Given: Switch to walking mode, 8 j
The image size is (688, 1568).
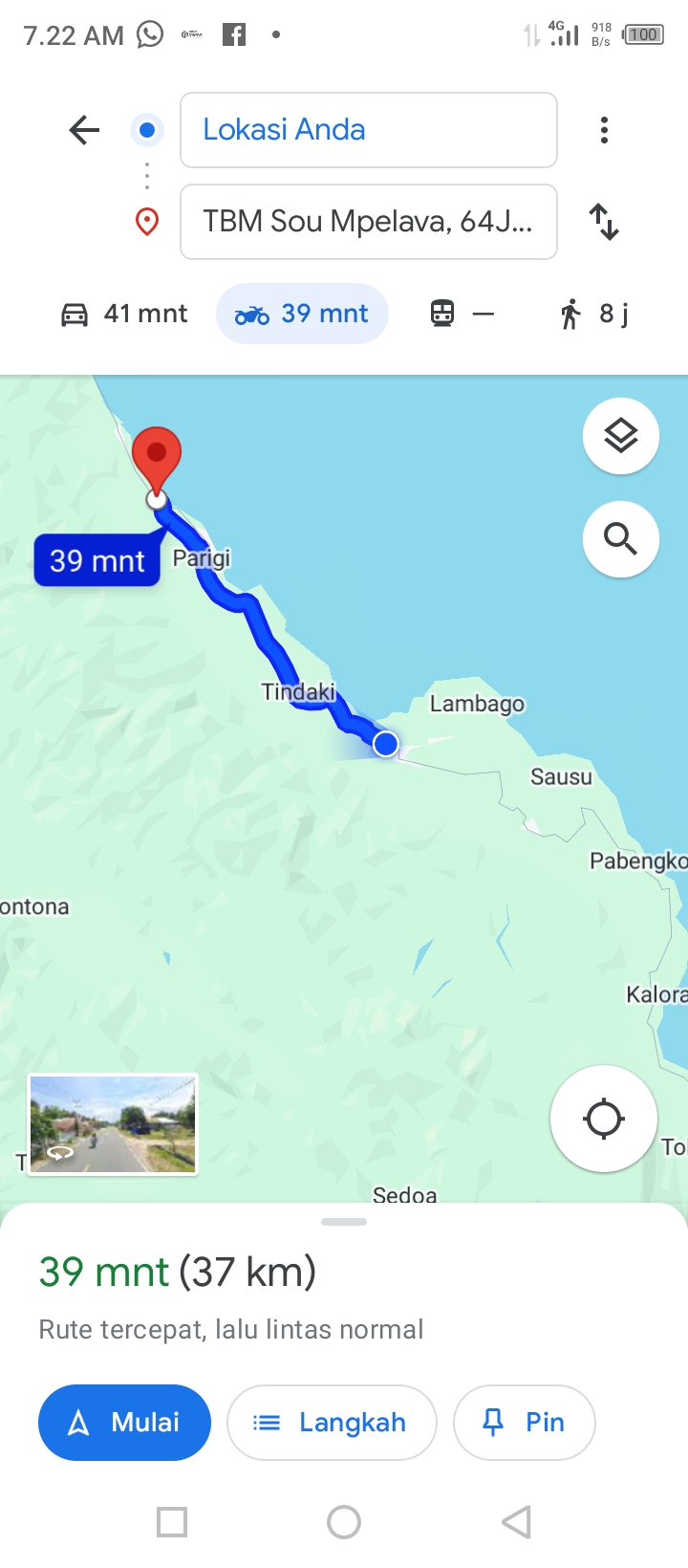Looking at the screenshot, I should click(594, 314).
